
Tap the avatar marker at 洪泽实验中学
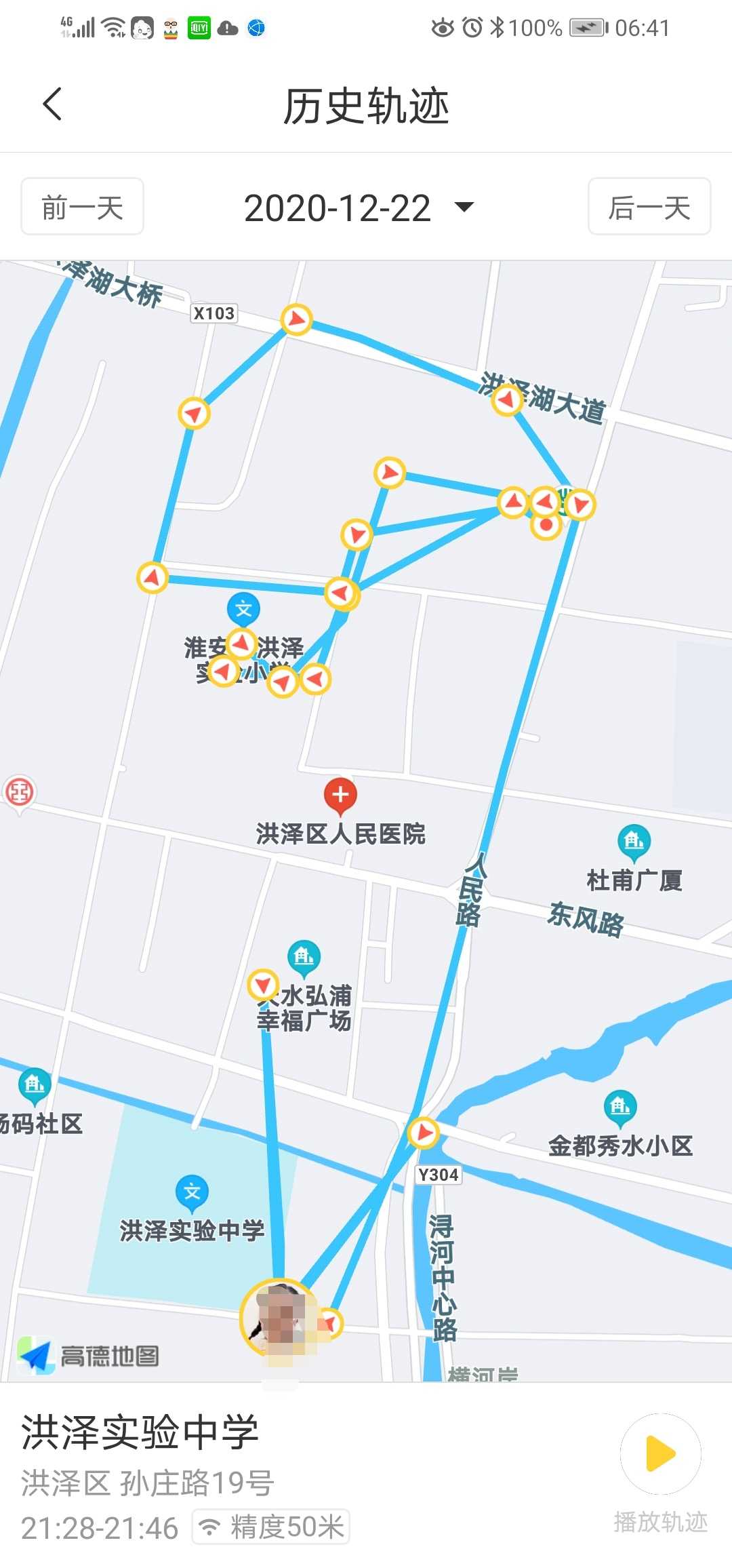pyautogui.click(x=281, y=1318)
